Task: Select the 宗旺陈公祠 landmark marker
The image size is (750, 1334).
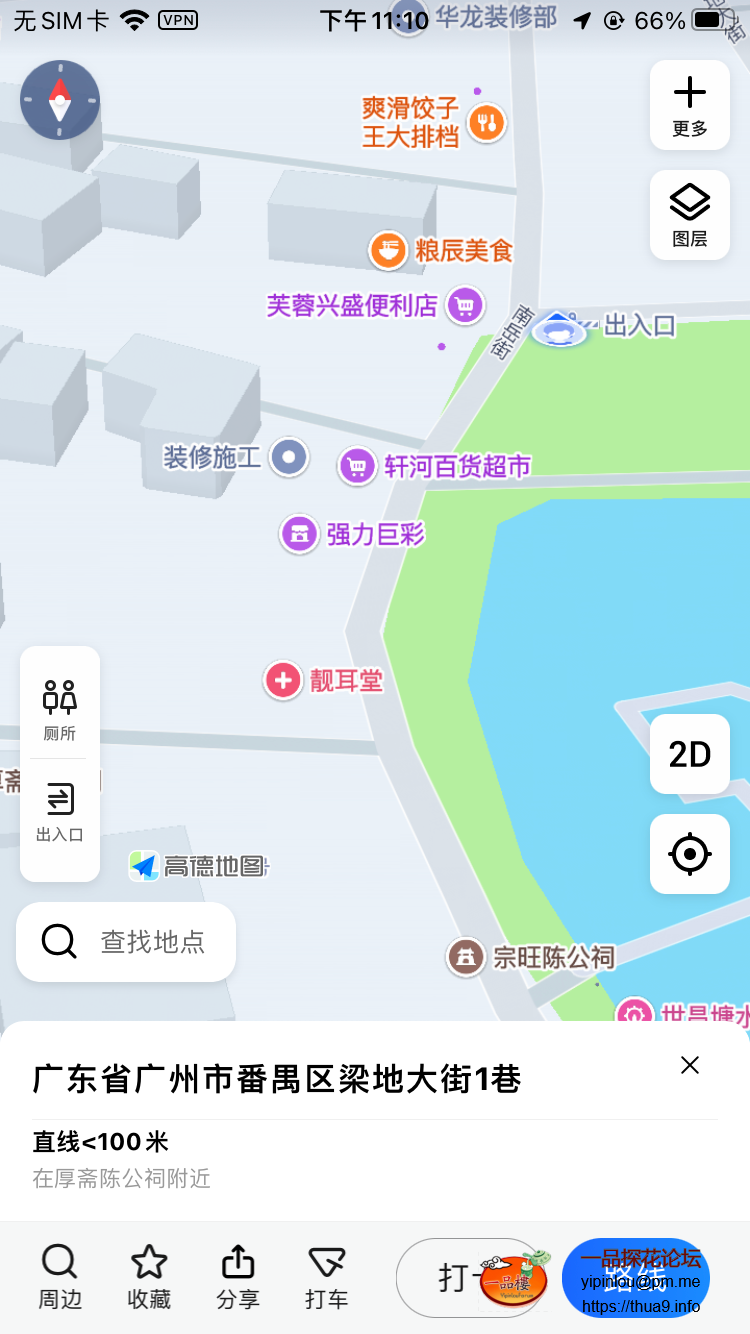Action: pyautogui.click(x=464, y=957)
